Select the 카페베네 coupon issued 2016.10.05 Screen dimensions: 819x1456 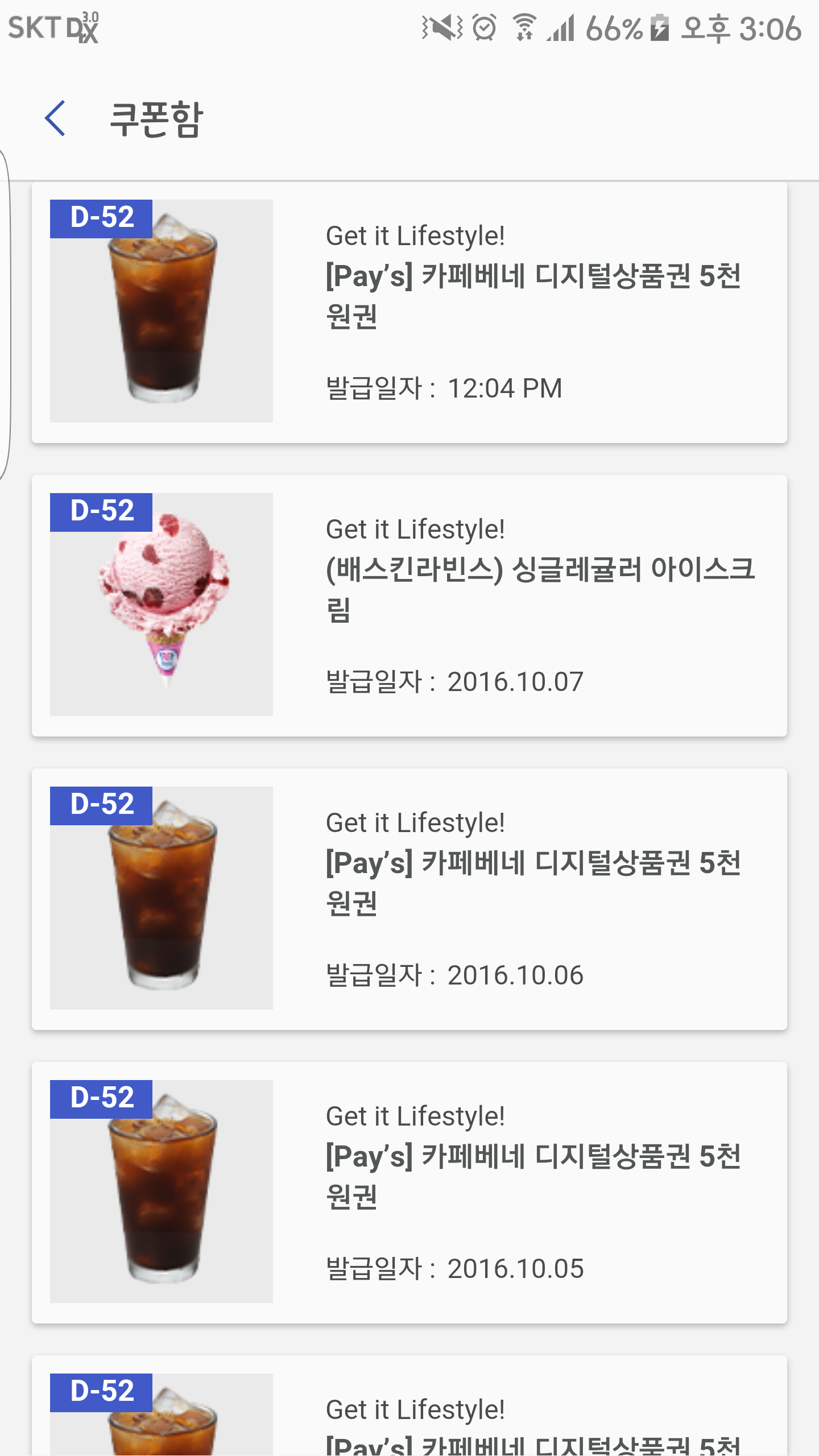pos(409,1192)
